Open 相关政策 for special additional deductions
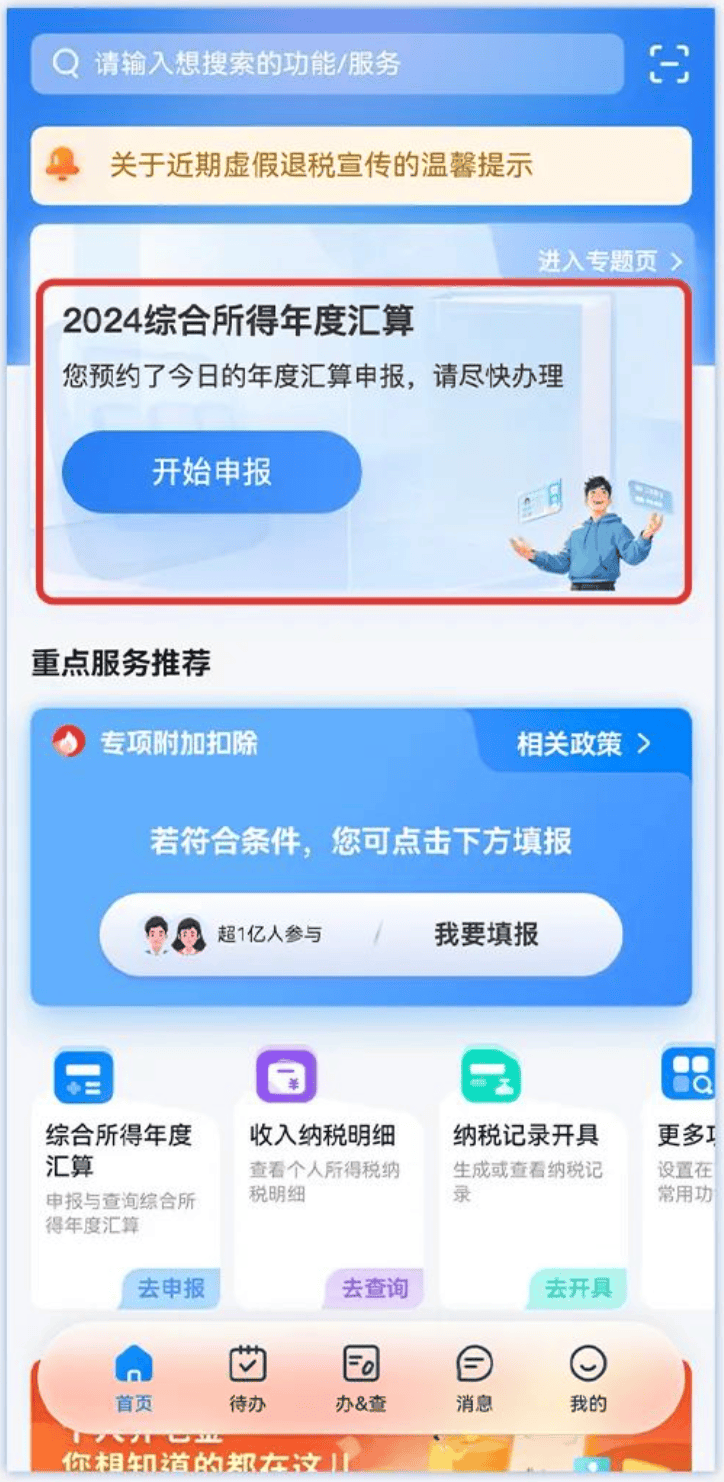Image resolution: width=724 pixels, height=1482 pixels. click(x=584, y=744)
